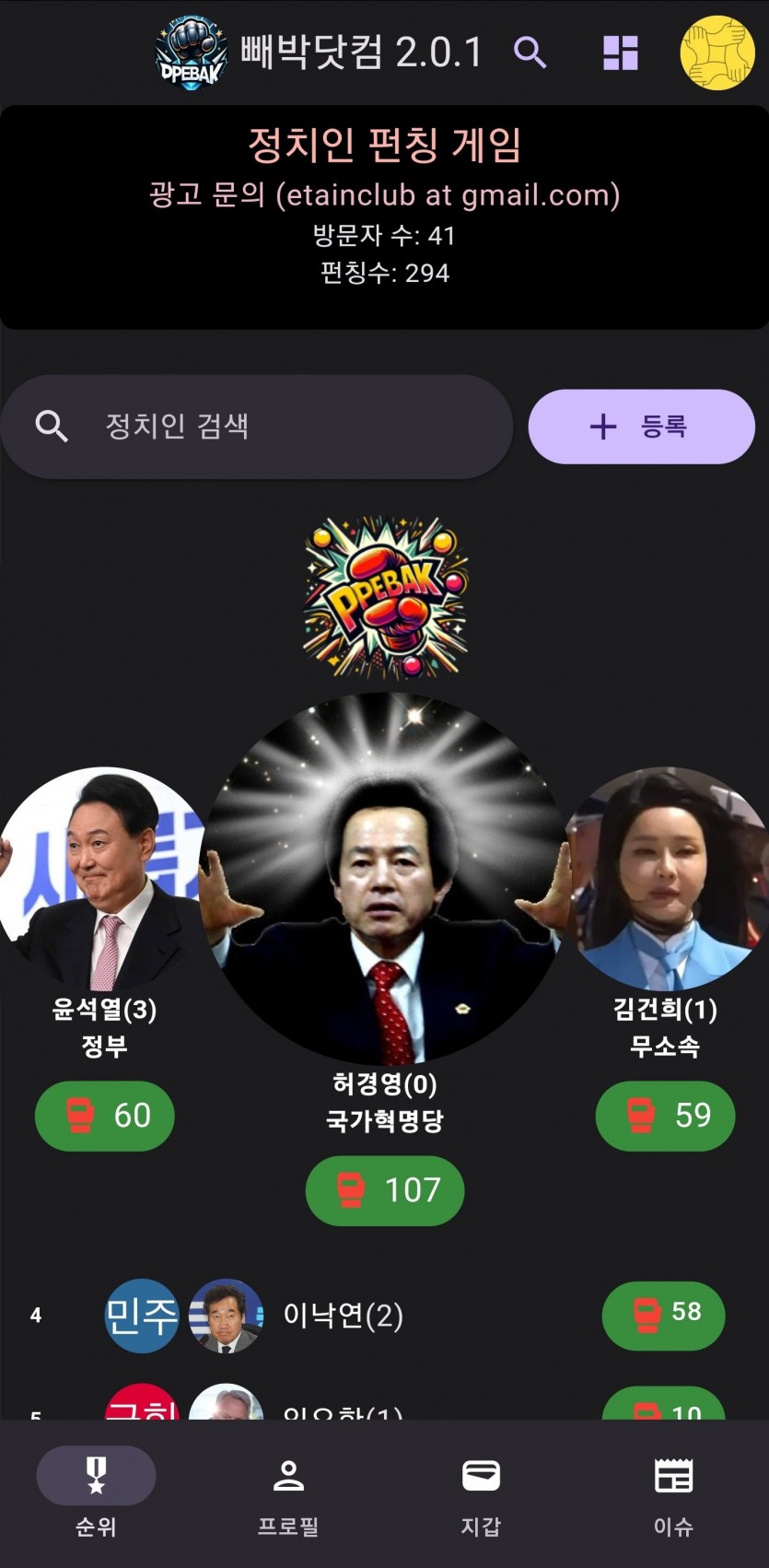769x1568 pixels.
Task: Punch 윤석열 with the 60 button
Action: point(104,1116)
